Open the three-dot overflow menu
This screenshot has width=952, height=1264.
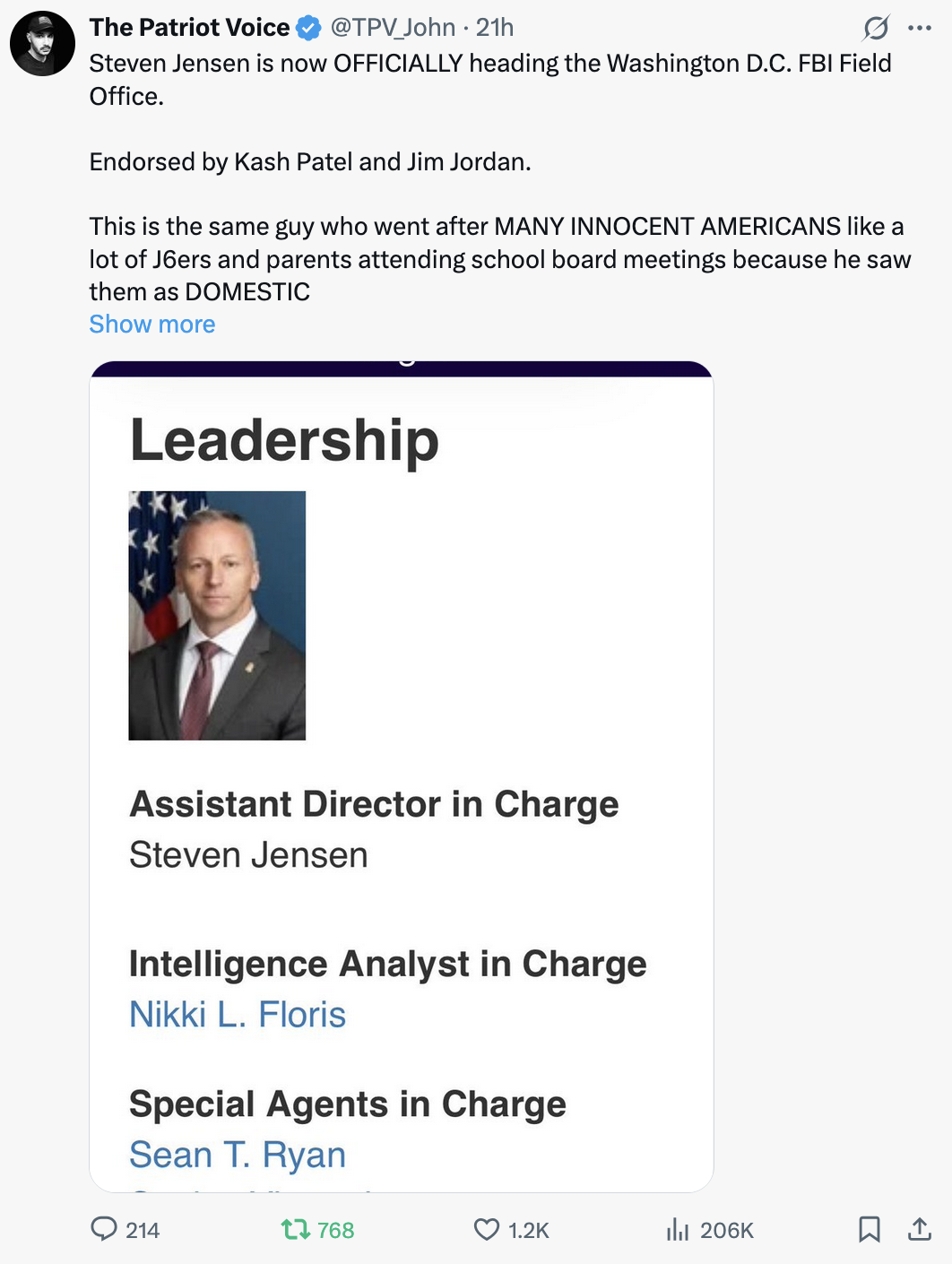coord(920,29)
